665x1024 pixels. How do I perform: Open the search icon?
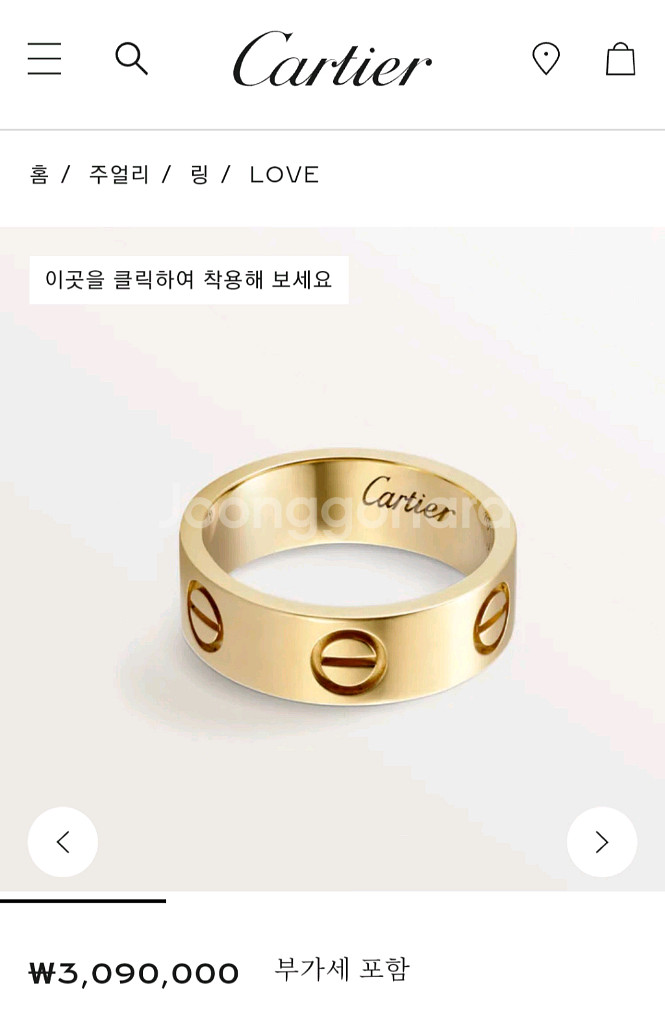click(131, 59)
